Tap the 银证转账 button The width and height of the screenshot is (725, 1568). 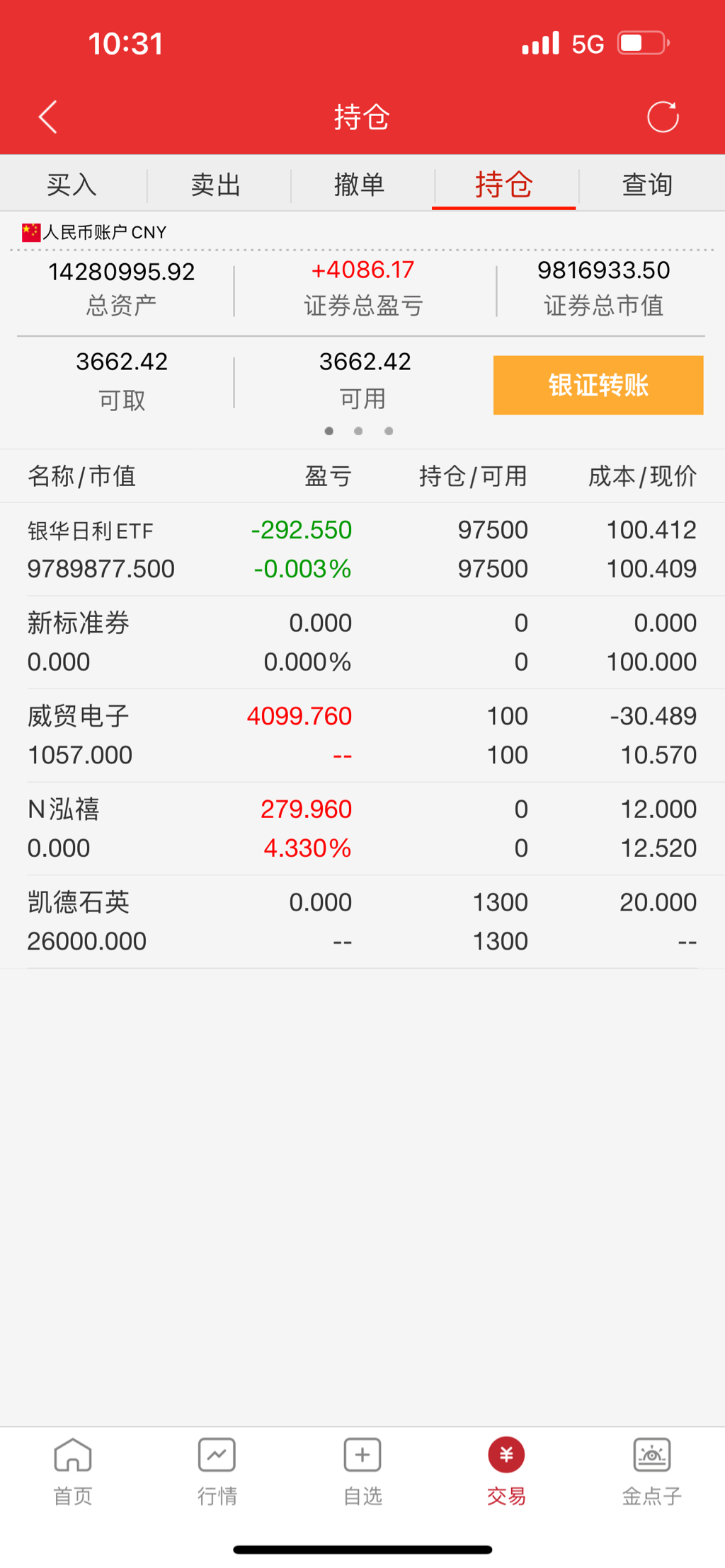598,385
